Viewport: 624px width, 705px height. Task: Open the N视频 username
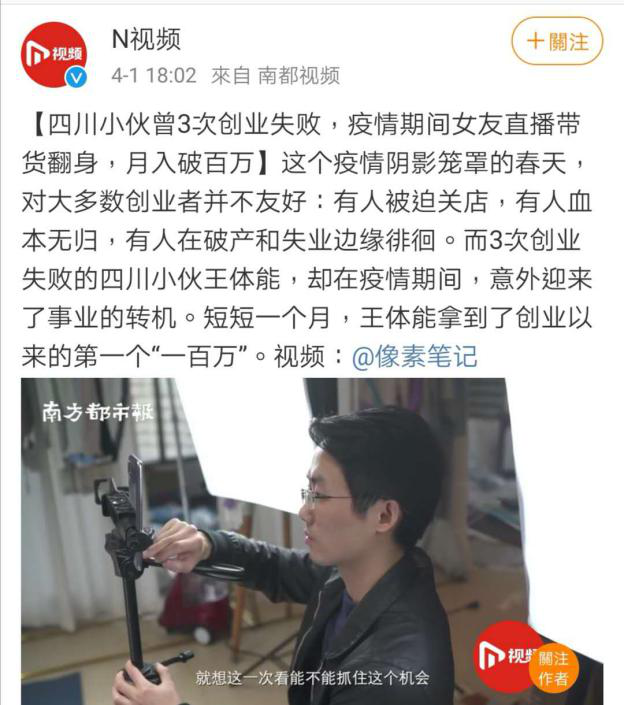(146, 39)
